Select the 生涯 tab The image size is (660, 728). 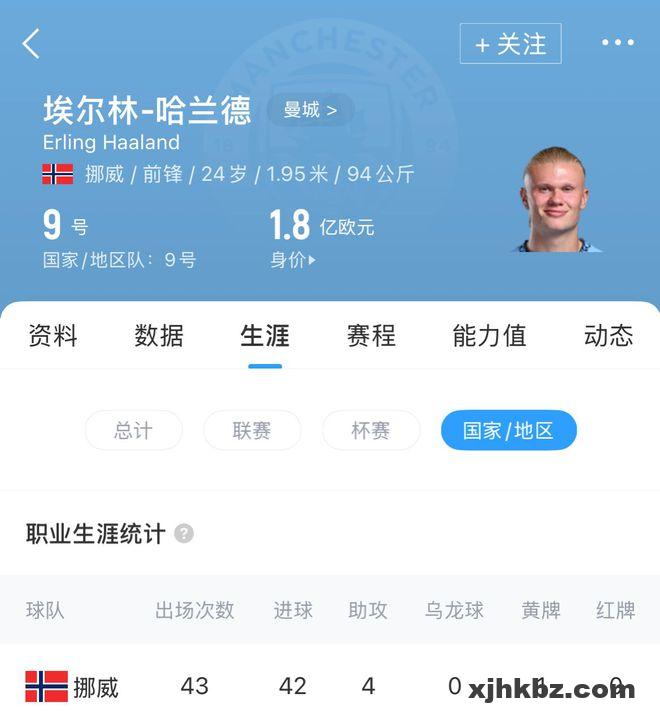pyautogui.click(x=265, y=336)
